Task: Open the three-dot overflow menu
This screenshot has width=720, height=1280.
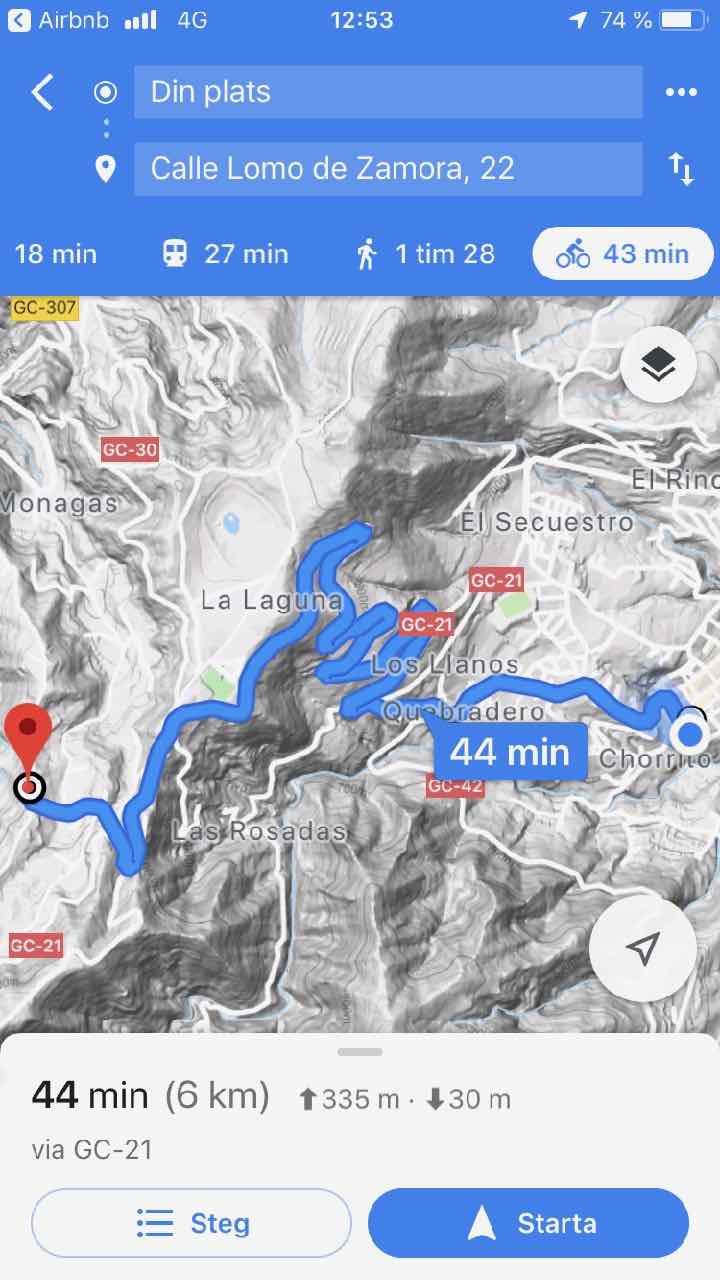Action: 681,93
